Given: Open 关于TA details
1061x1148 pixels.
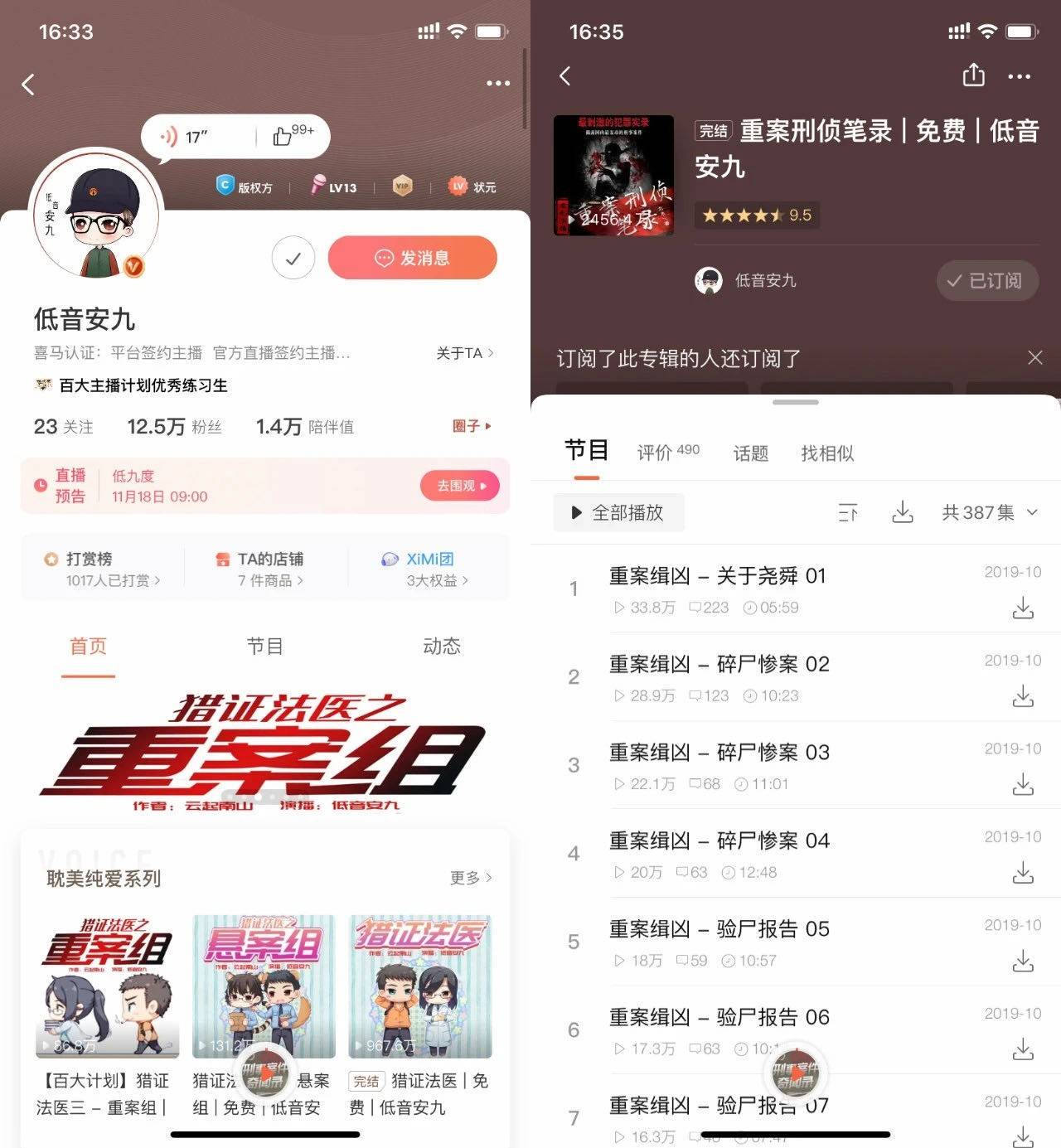Looking at the screenshot, I should click(464, 353).
